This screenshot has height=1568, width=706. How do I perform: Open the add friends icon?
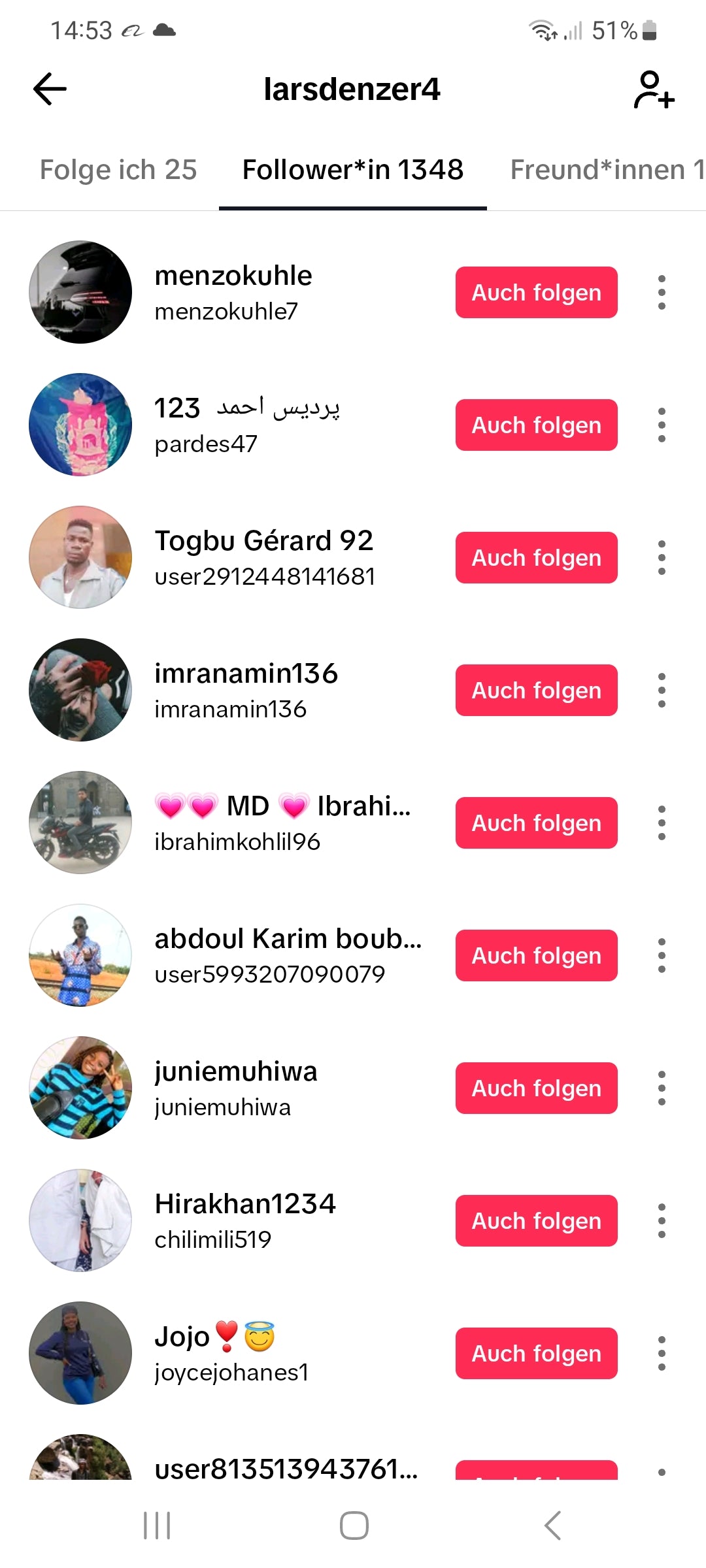[x=654, y=90]
